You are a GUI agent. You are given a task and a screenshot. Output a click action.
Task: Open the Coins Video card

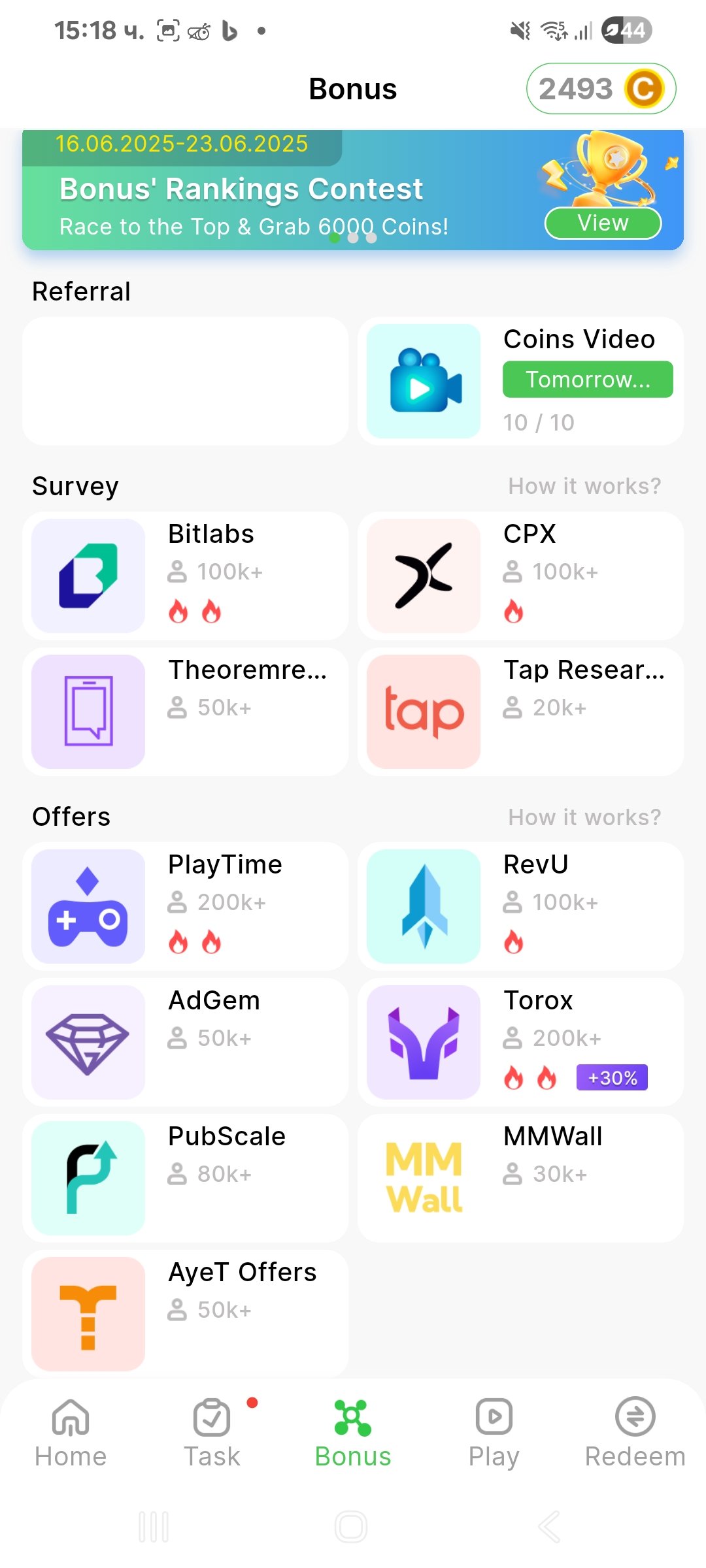coord(520,381)
